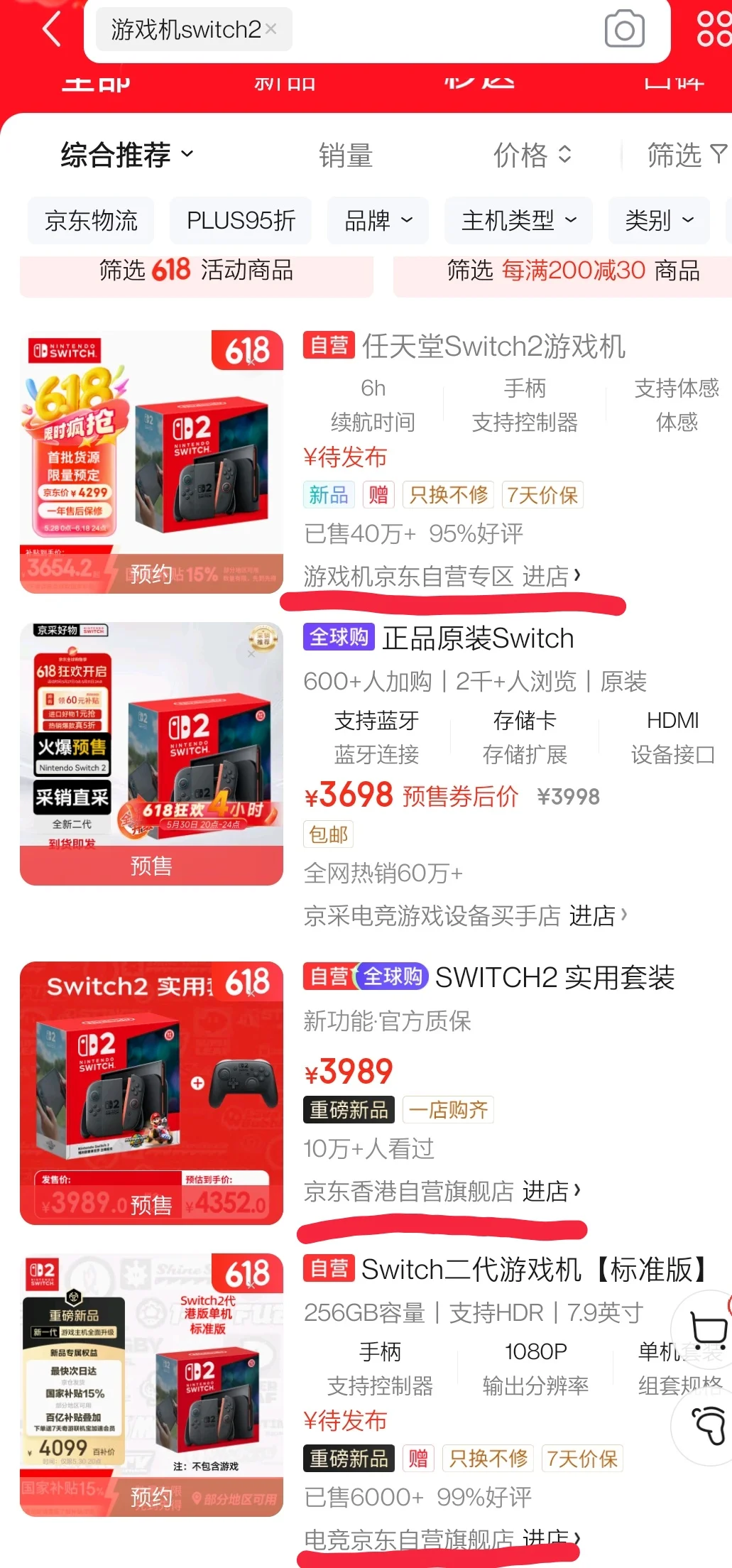The height and width of the screenshot is (1568, 732).
Task: Open the 任天堂Switch2游戏机 product
Action: pyautogui.click(x=493, y=347)
